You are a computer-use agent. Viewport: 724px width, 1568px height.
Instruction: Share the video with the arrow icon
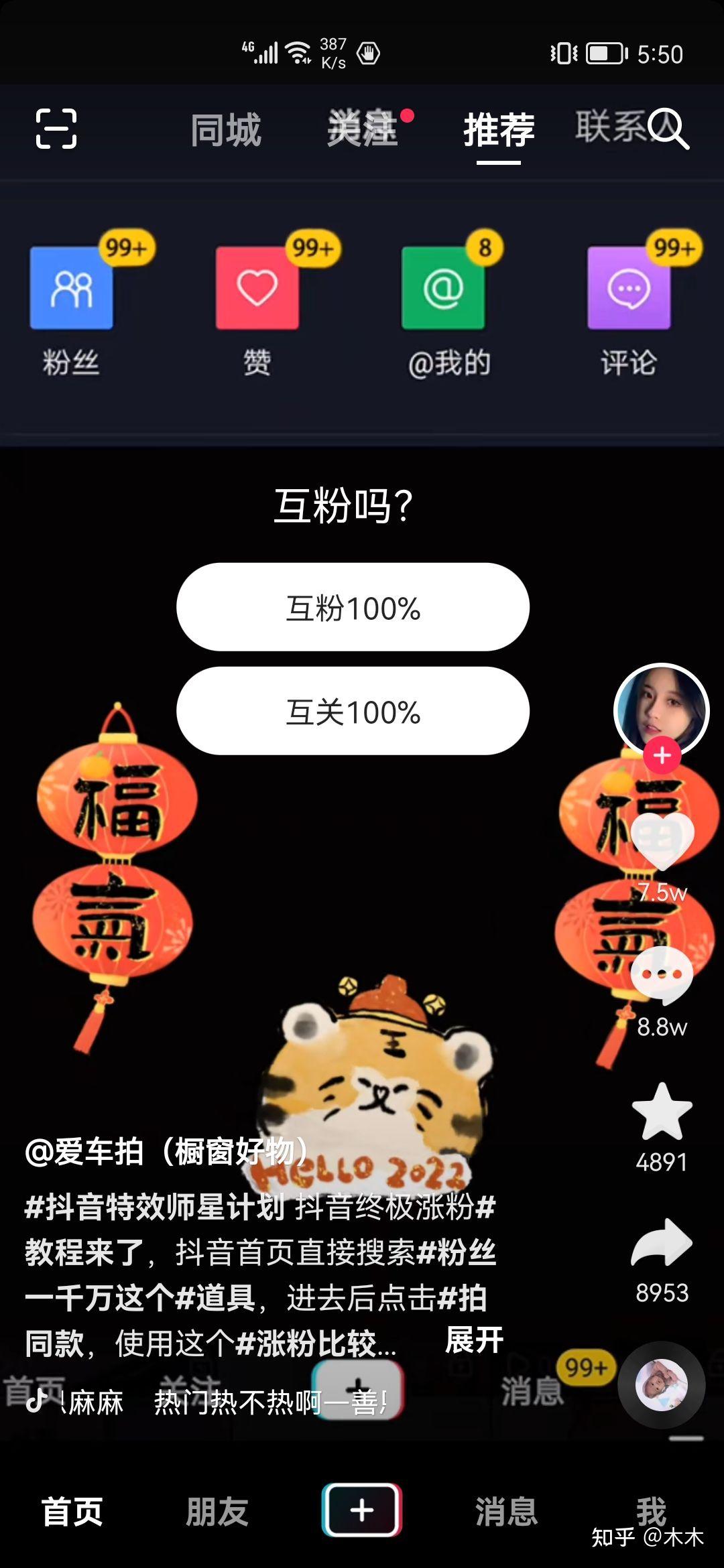pyautogui.click(x=662, y=1244)
